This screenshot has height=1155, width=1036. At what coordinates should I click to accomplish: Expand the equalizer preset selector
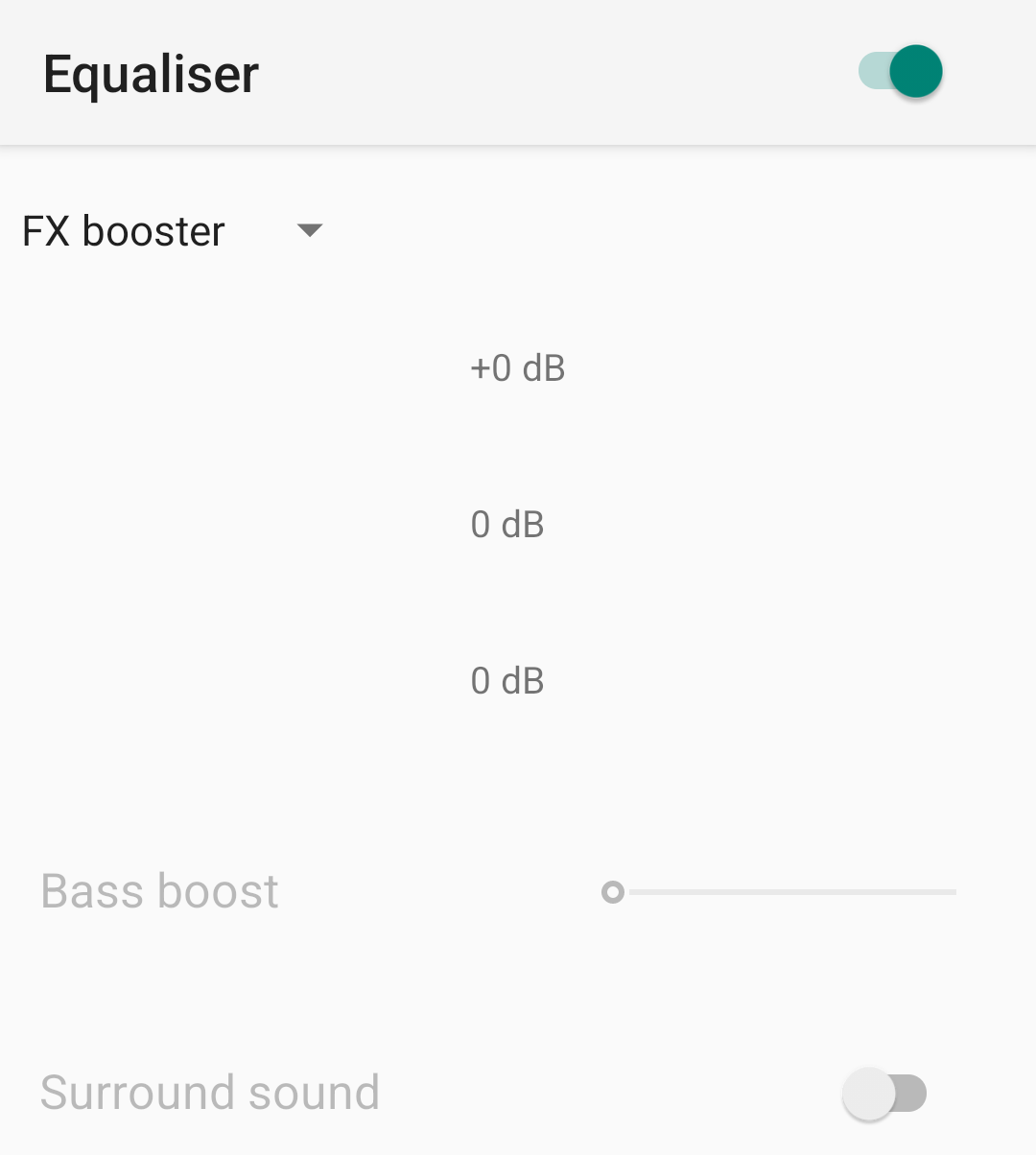click(173, 230)
